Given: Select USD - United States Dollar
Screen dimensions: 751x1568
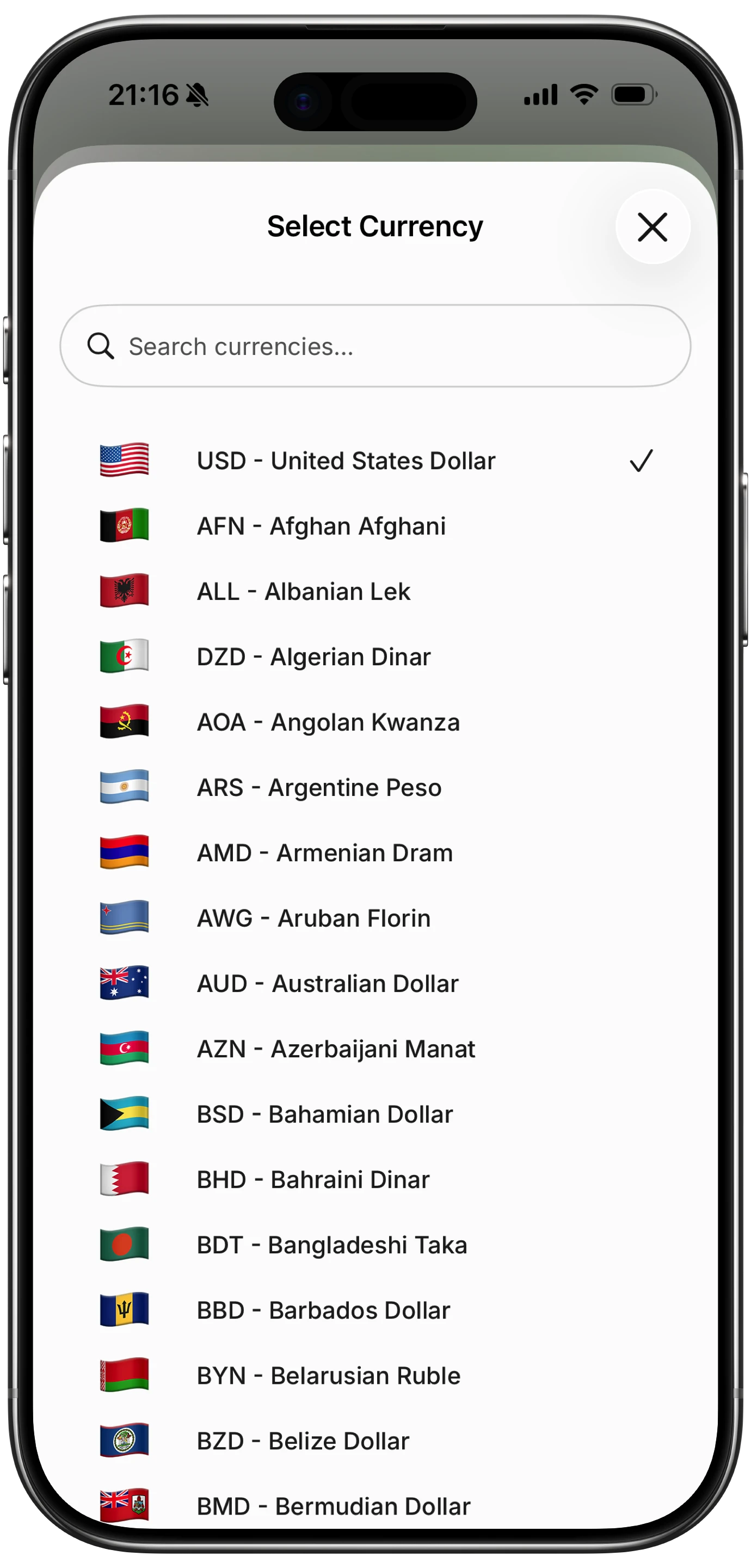Looking at the screenshot, I should coord(346,461).
